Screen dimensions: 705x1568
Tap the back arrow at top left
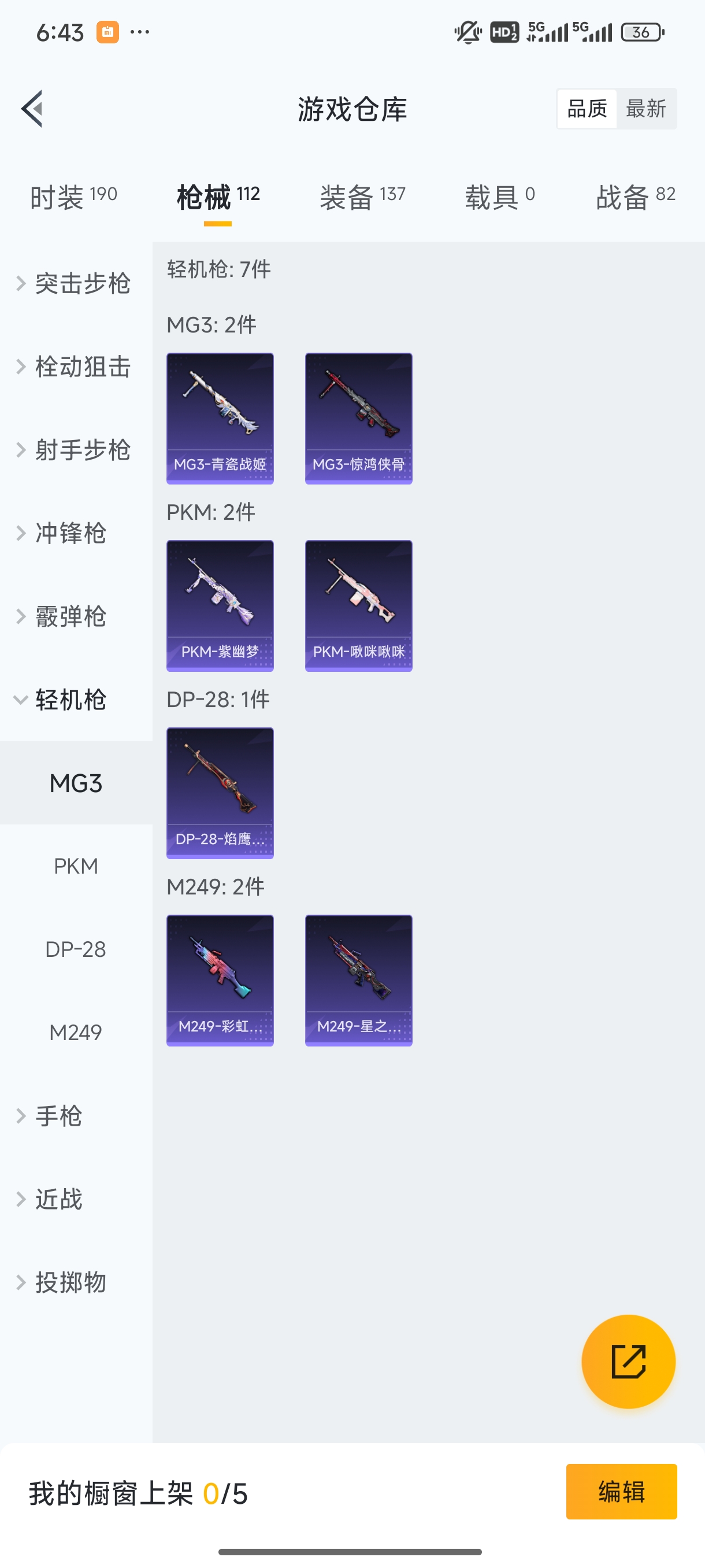[32, 109]
